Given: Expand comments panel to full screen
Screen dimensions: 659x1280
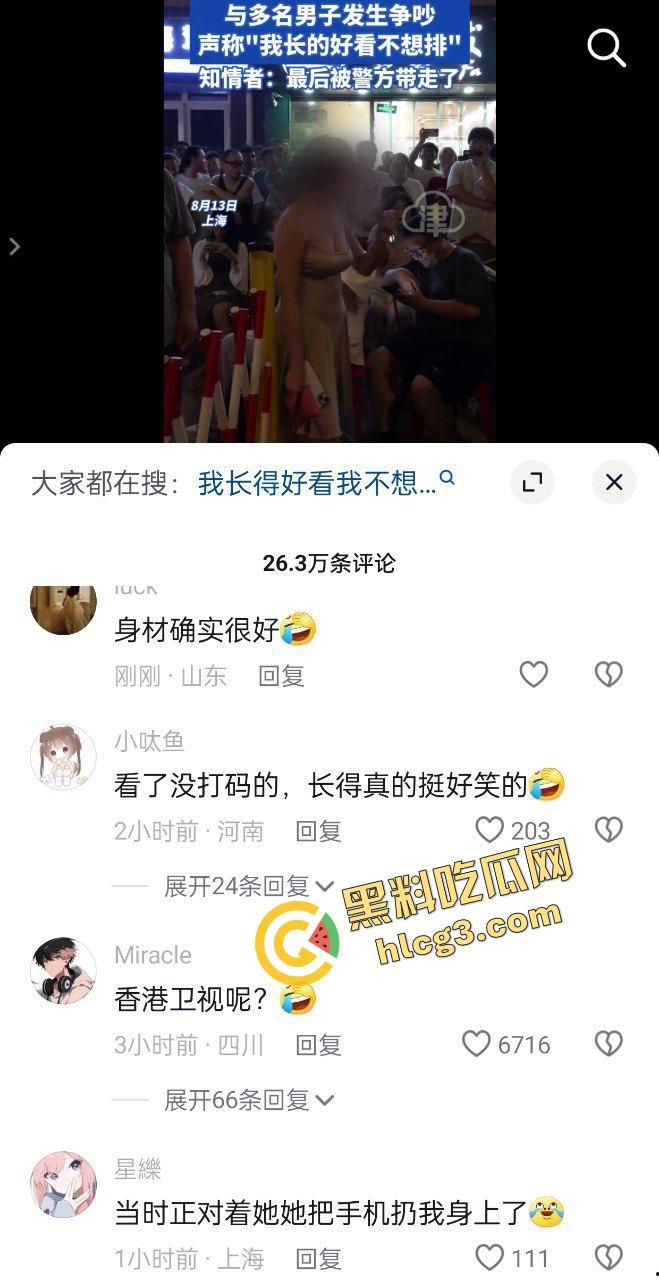Looking at the screenshot, I should (532, 483).
